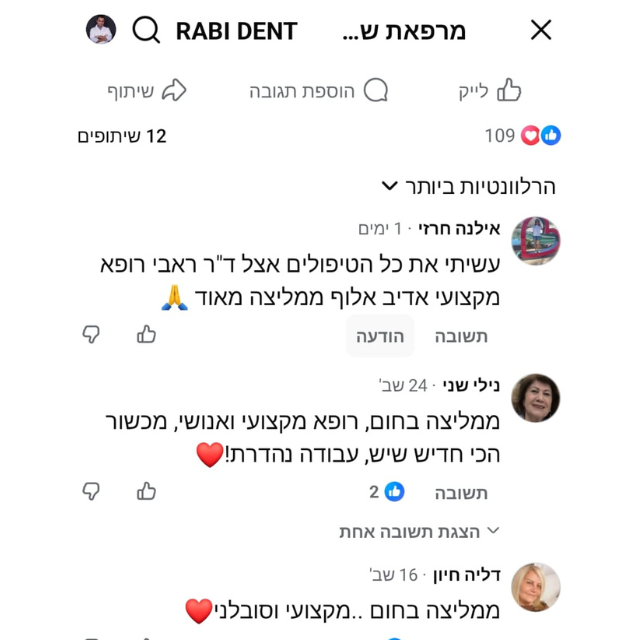Like נילי שני's comment

147,491
